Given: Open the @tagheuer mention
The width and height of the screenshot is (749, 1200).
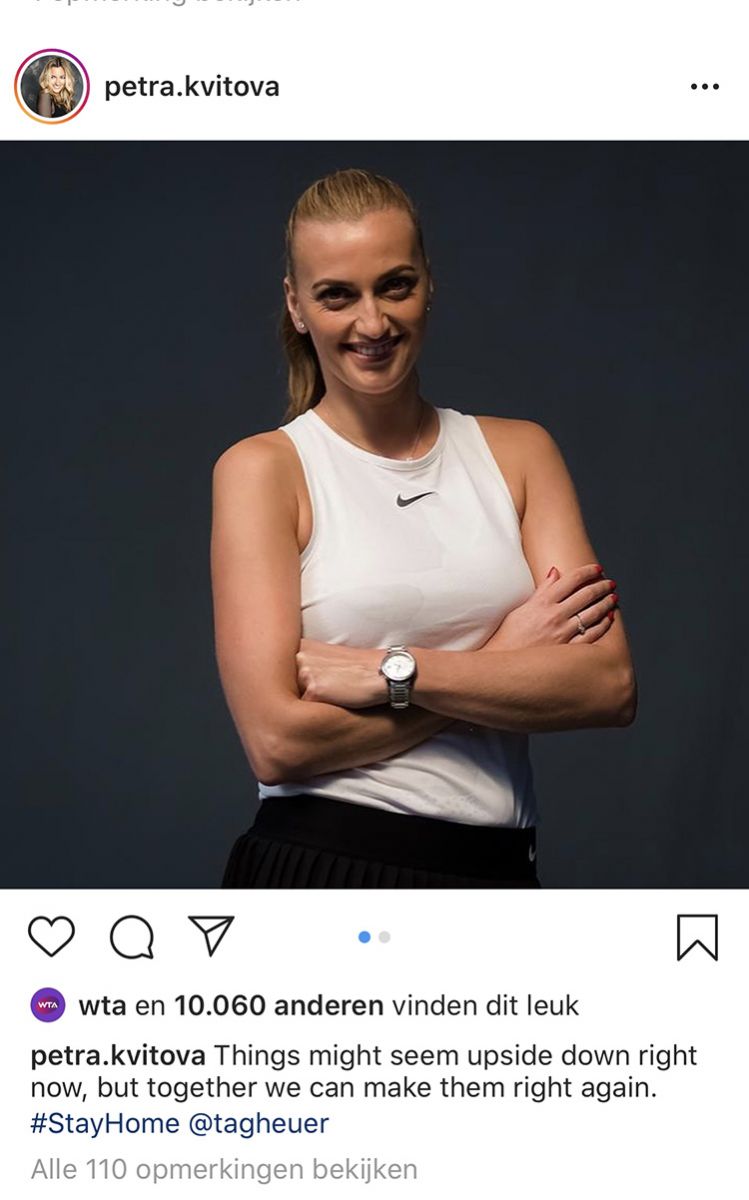Looking at the screenshot, I should coord(258,1123).
